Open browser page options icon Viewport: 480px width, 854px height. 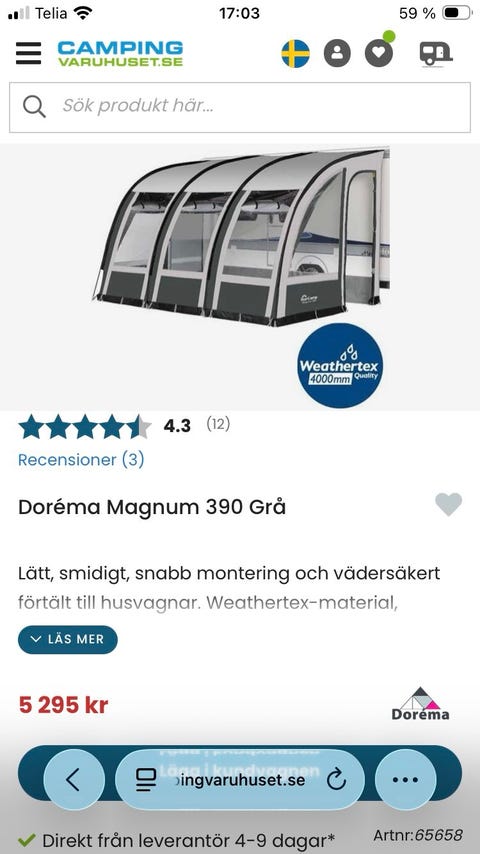click(145, 780)
